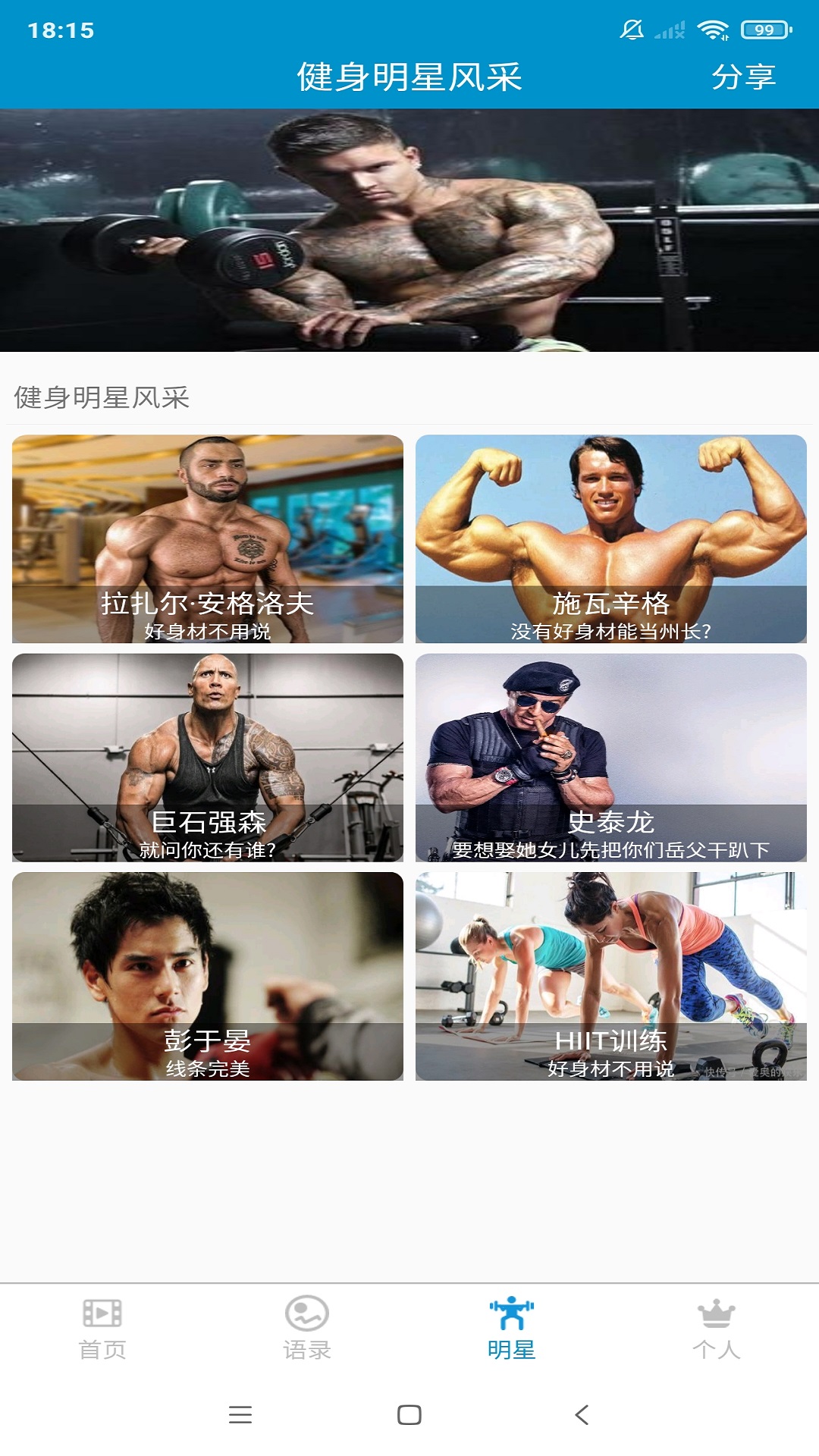The width and height of the screenshot is (819, 1456).
Task: Tap the banner image of the tattooed lifter
Action: 409,227
